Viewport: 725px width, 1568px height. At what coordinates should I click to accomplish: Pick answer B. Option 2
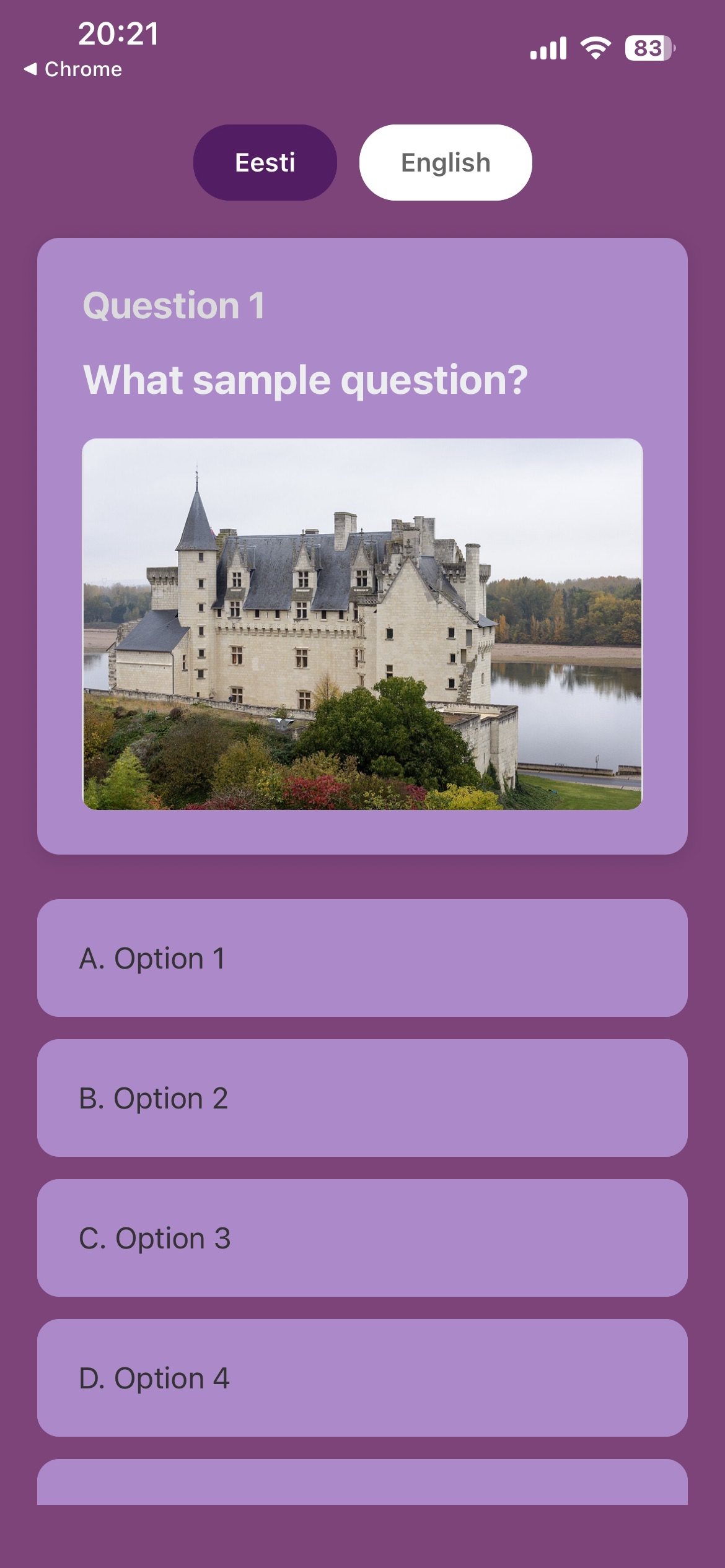[x=362, y=1097]
